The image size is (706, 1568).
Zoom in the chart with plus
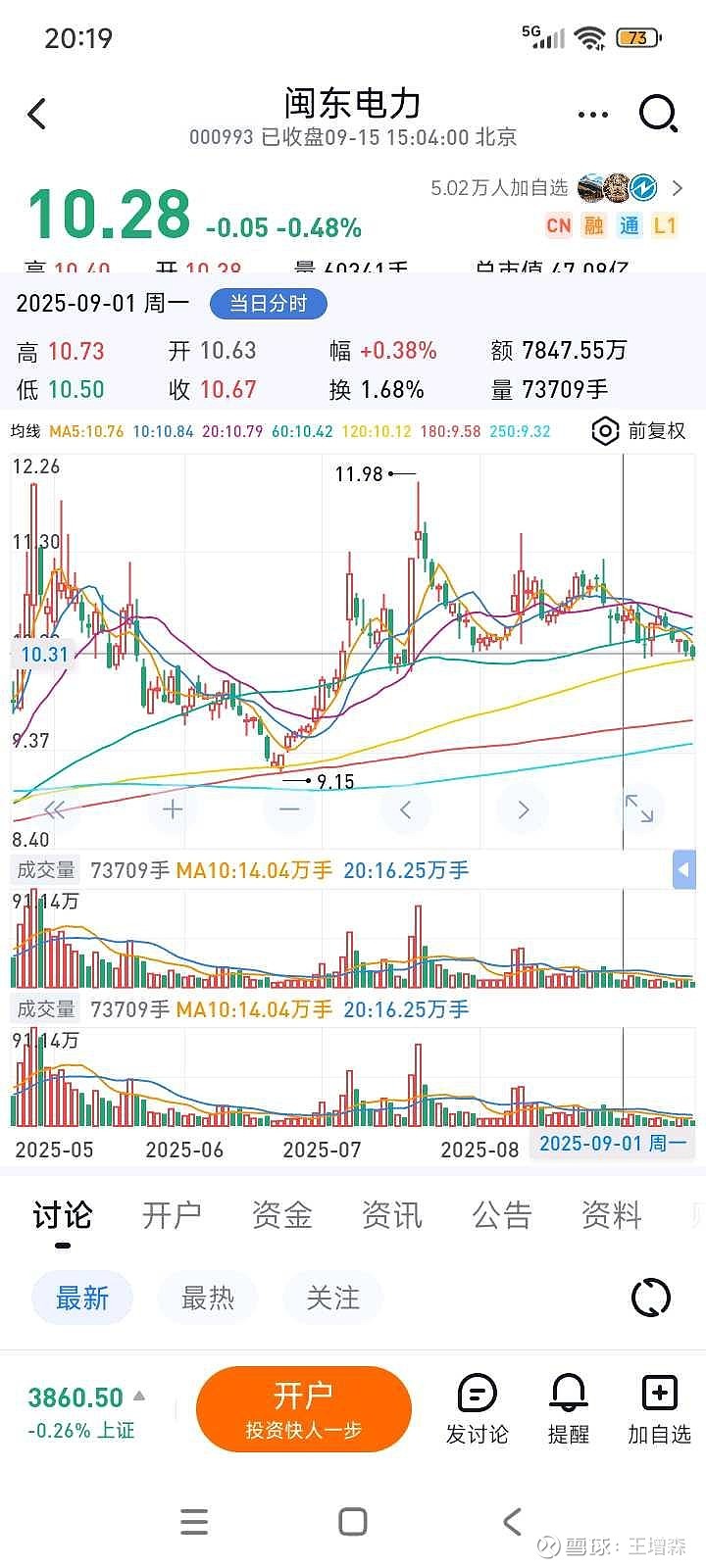[x=173, y=808]
